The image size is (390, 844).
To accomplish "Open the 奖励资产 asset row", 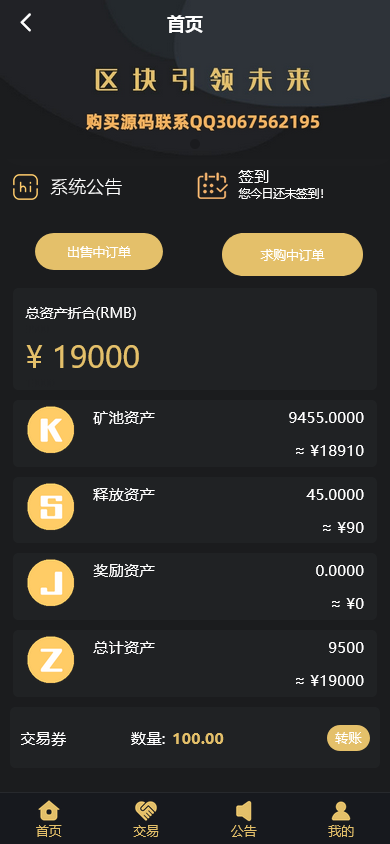I will tap(195, 586).
